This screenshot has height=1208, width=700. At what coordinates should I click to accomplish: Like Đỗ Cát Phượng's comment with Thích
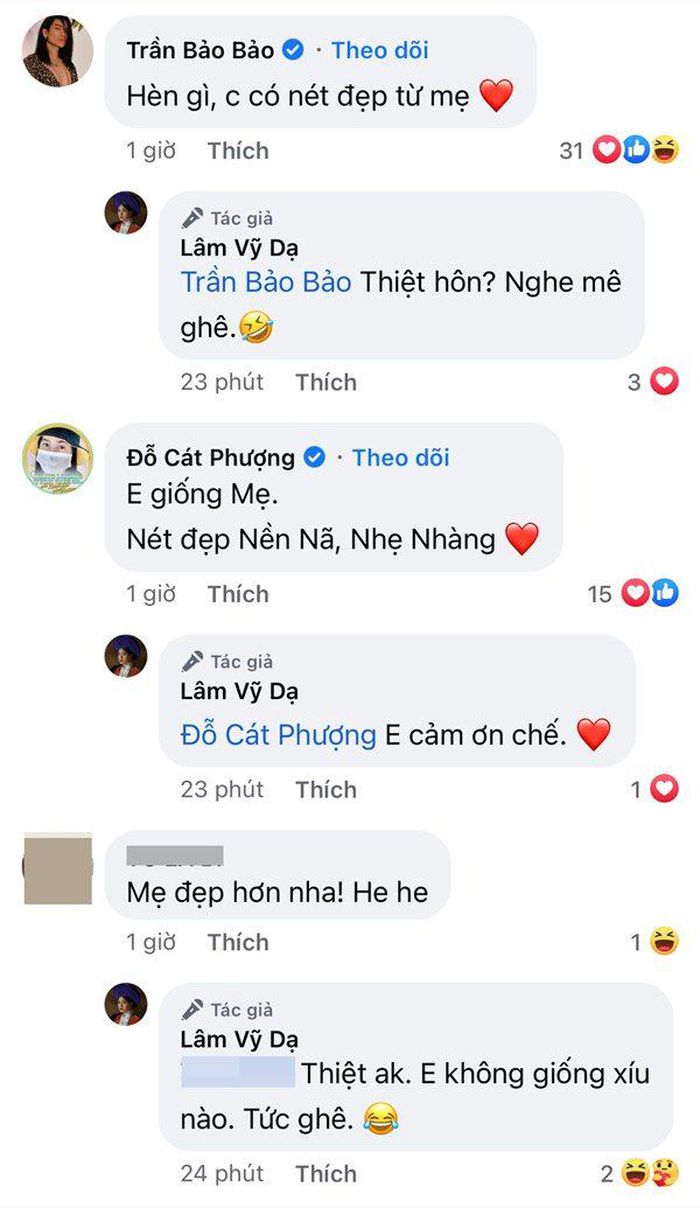coord(238,594)
